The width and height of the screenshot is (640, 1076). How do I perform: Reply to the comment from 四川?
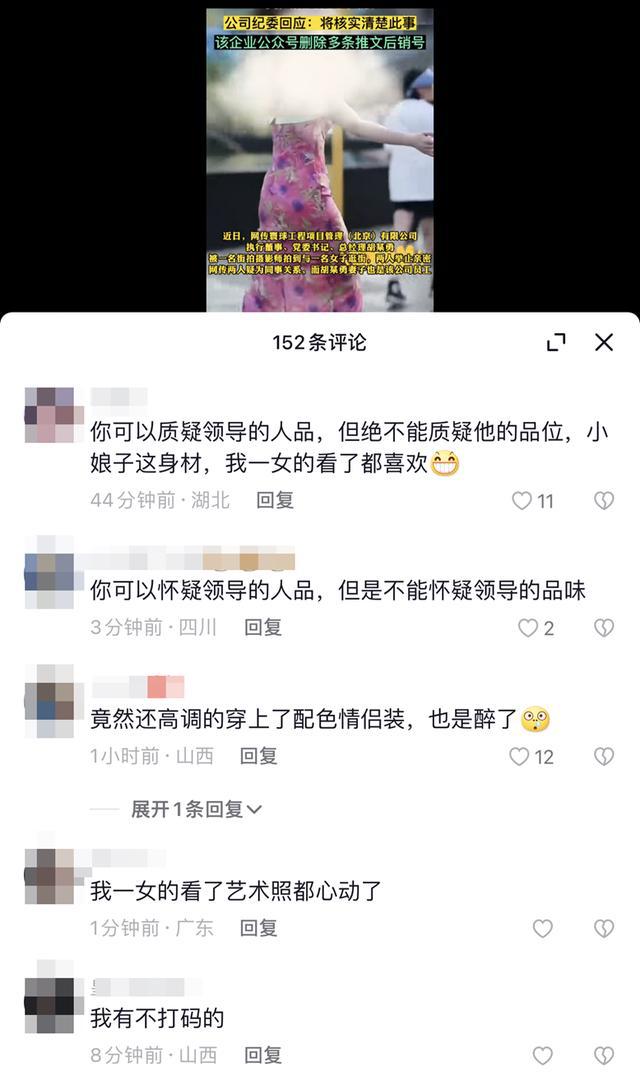click(x=264, y=627)
